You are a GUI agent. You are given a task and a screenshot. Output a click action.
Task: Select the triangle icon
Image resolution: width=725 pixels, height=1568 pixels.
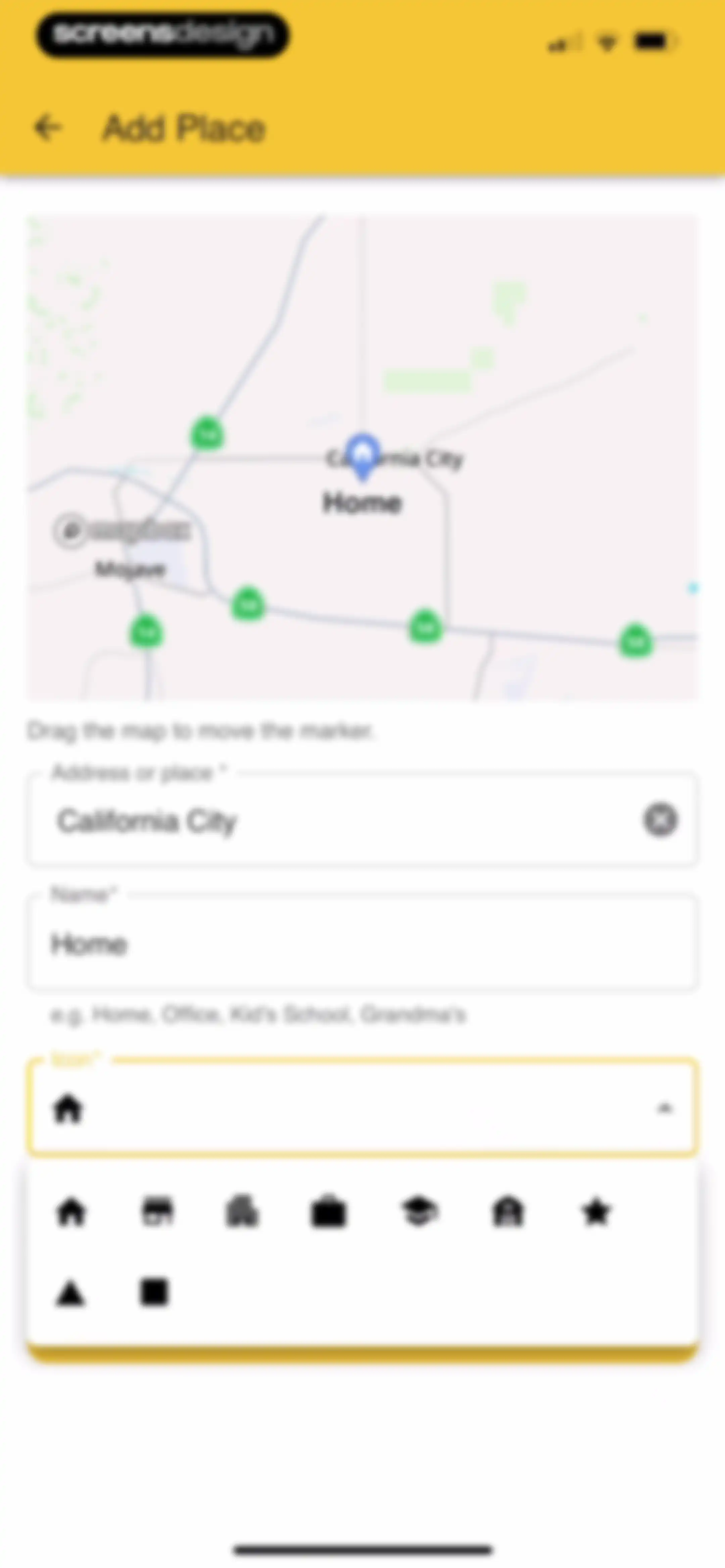coord(70,1292)
